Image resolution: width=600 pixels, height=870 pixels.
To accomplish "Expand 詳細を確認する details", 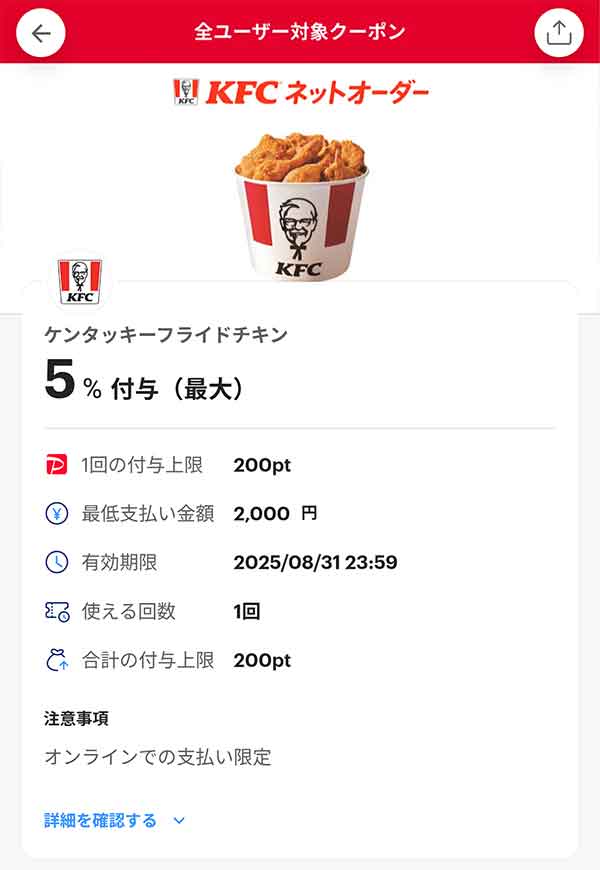I will 114,820.
